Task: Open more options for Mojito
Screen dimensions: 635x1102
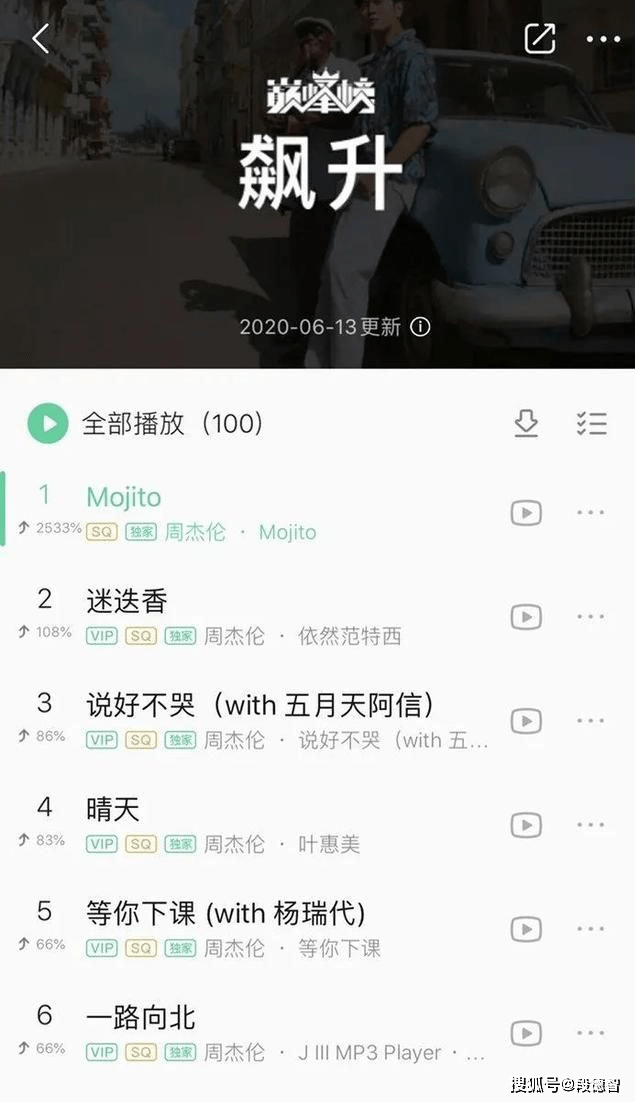Action: (591, 513)
